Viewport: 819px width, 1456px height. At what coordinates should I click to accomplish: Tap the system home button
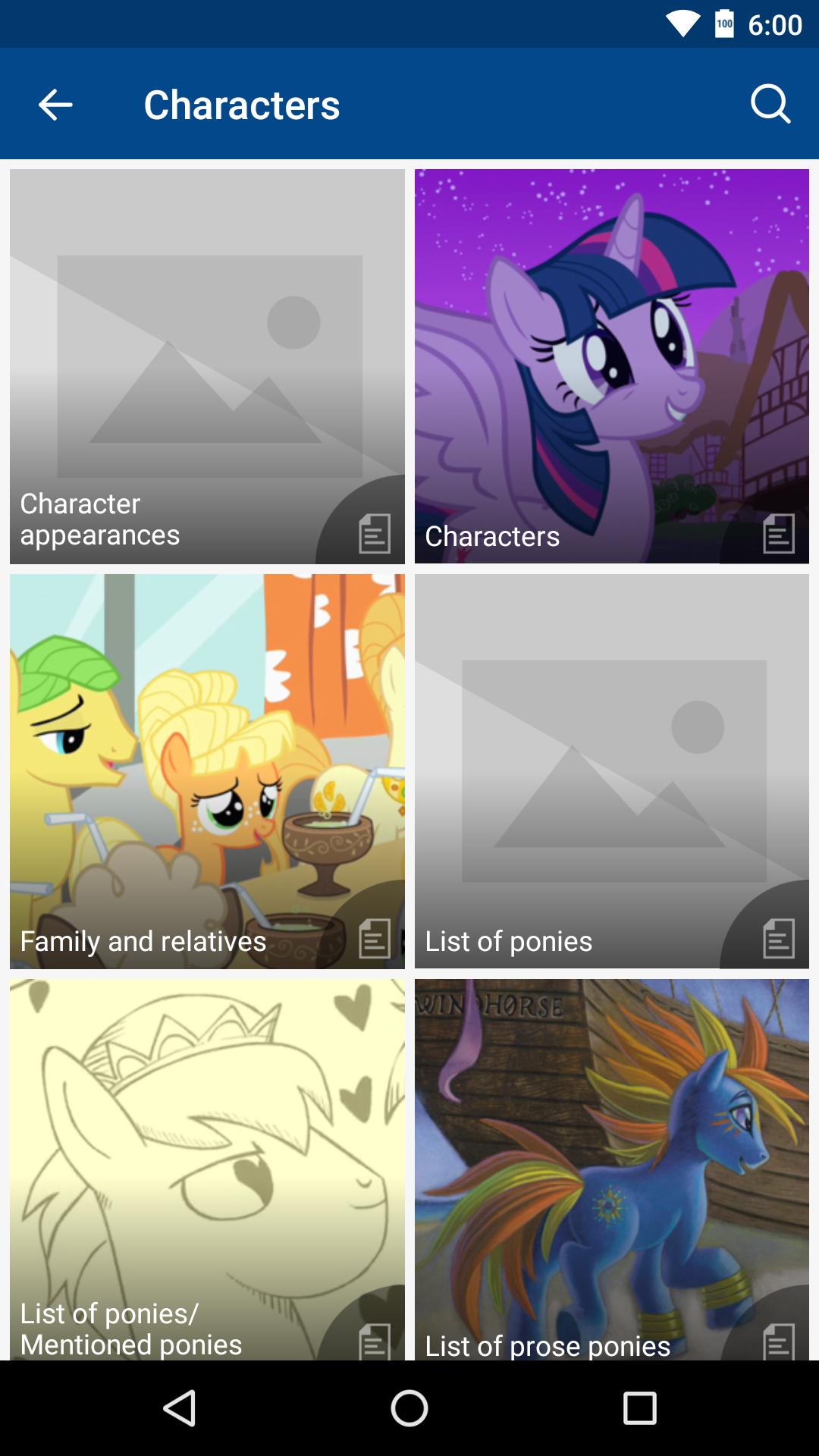tap(409, 1408)
